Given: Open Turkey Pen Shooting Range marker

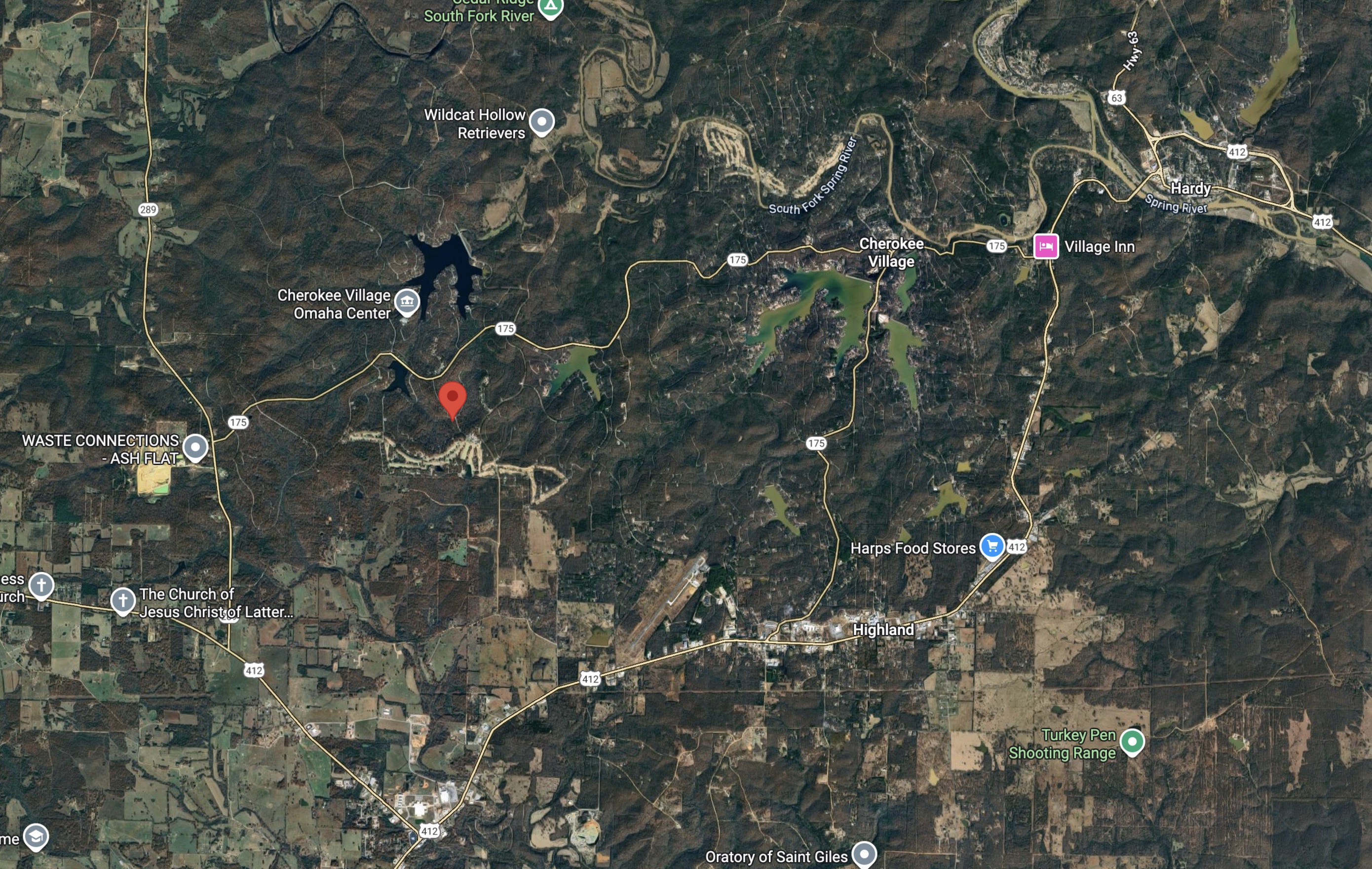Looking at the screenshot, I should pyautogui.click(x=1132, y=742).
